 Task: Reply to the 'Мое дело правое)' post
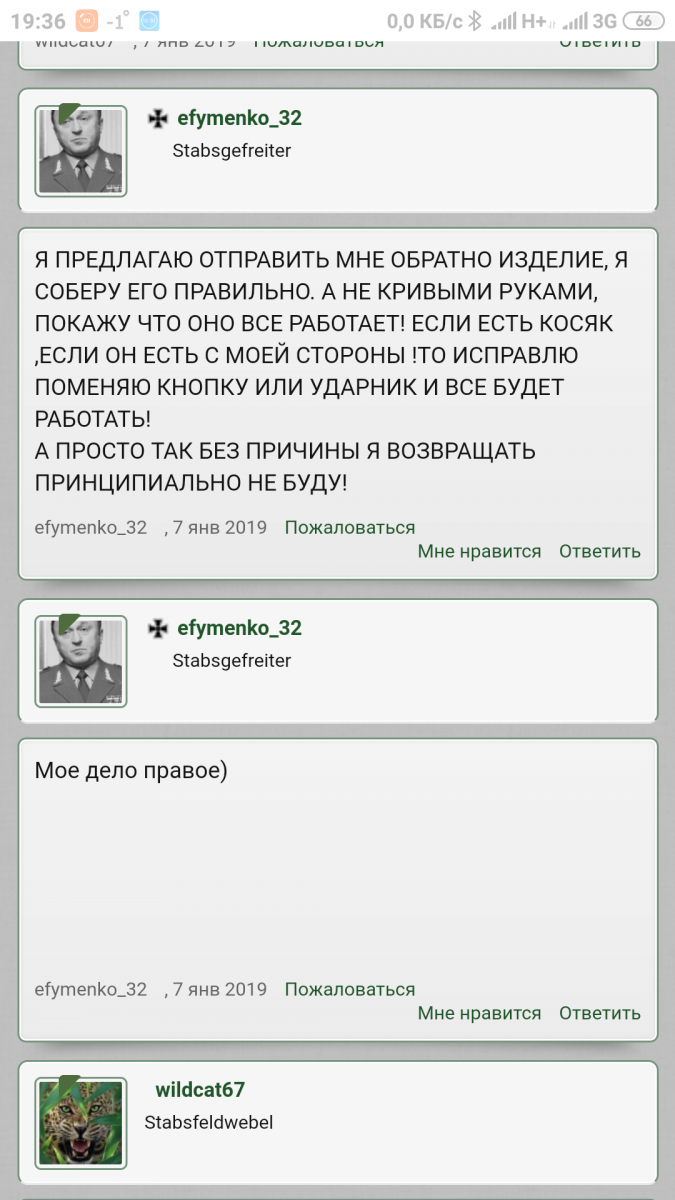(599, 1013)
